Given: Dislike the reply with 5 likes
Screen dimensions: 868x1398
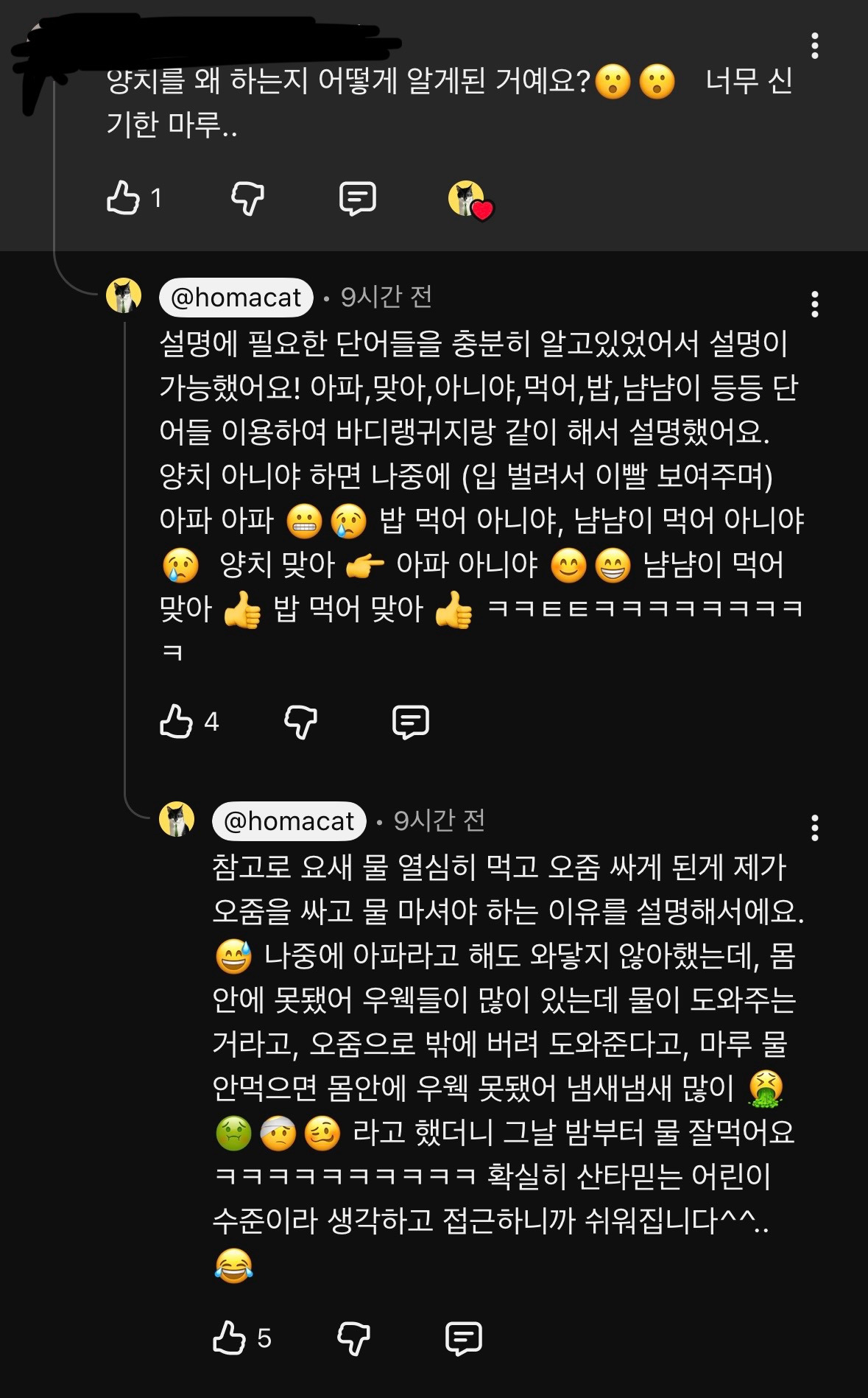Looking at the screenshot, I should [x=353, y=1338].
